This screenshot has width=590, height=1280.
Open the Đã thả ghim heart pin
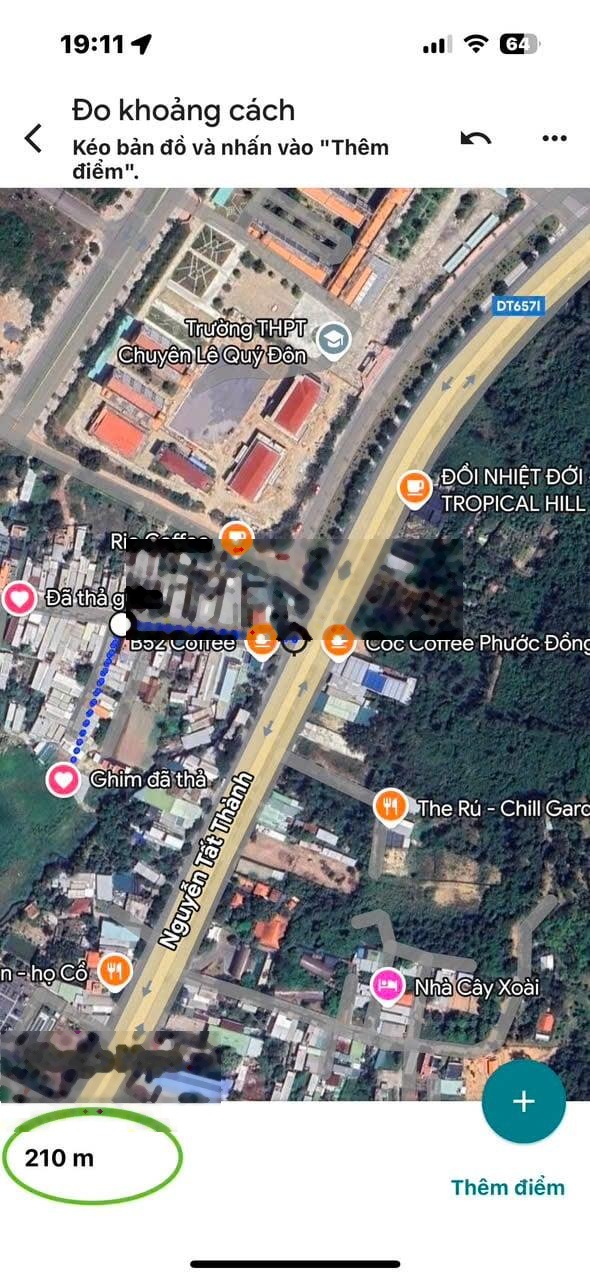(x=20, y=599)
